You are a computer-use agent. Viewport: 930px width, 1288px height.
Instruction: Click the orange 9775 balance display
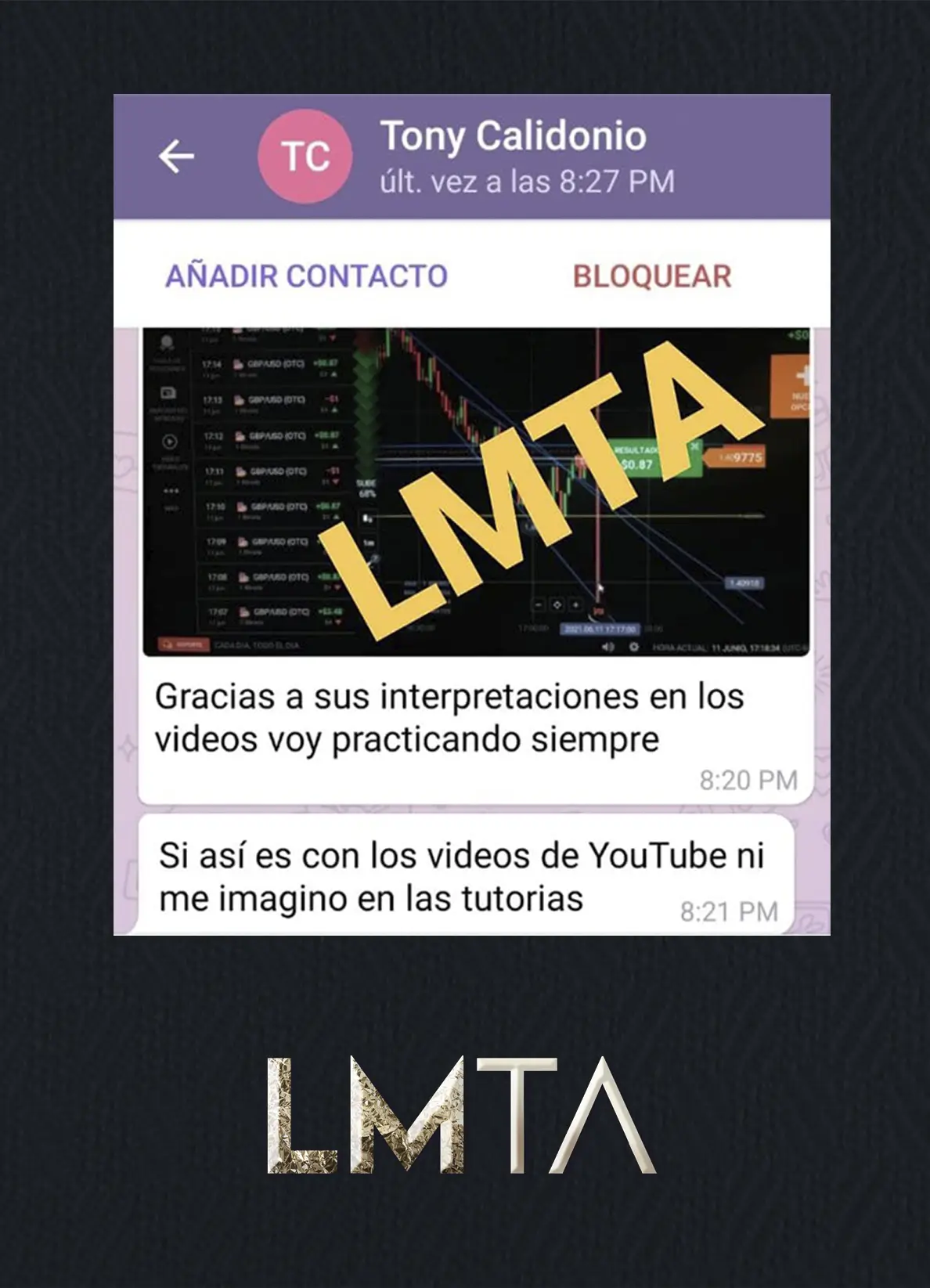[x=744, y=458]
